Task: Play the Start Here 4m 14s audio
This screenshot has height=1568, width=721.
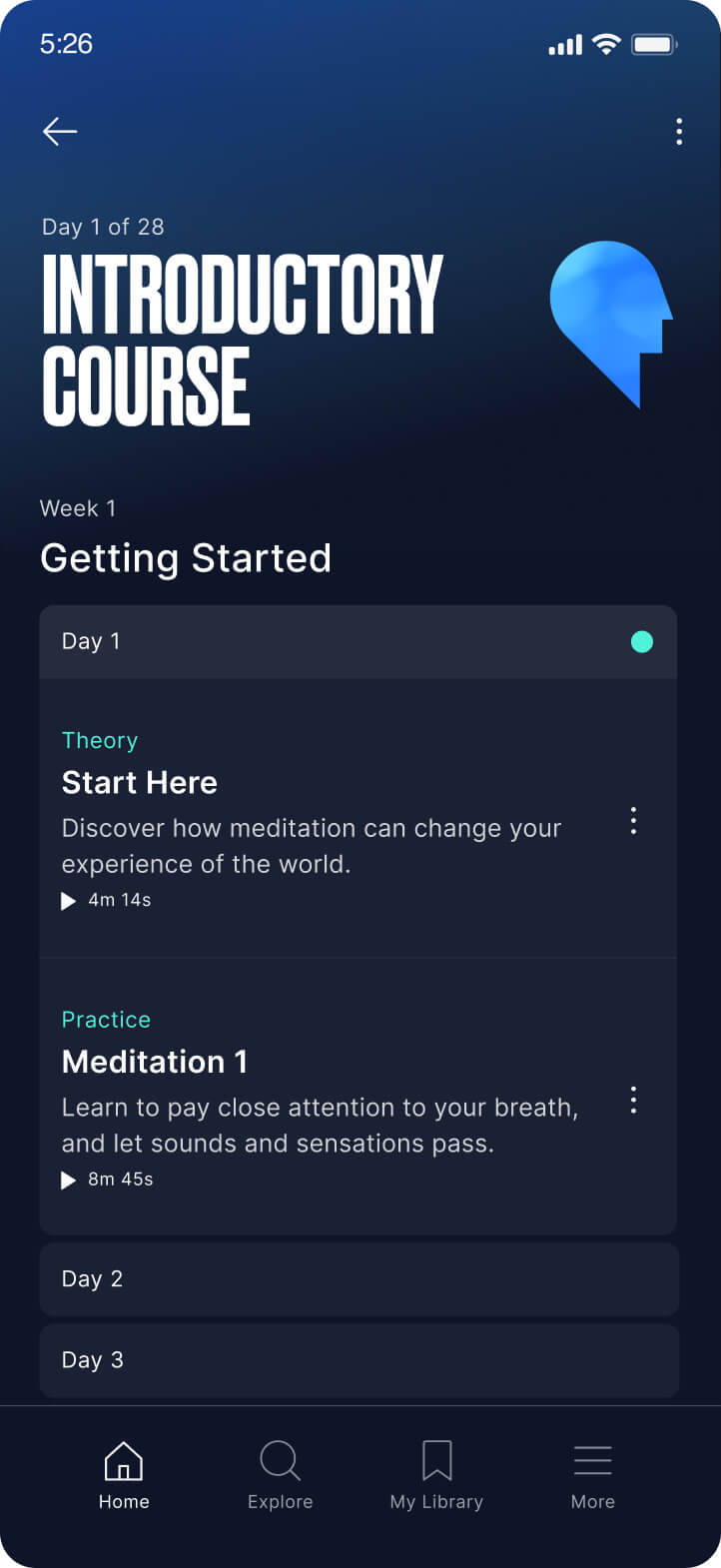Action: 69,901
